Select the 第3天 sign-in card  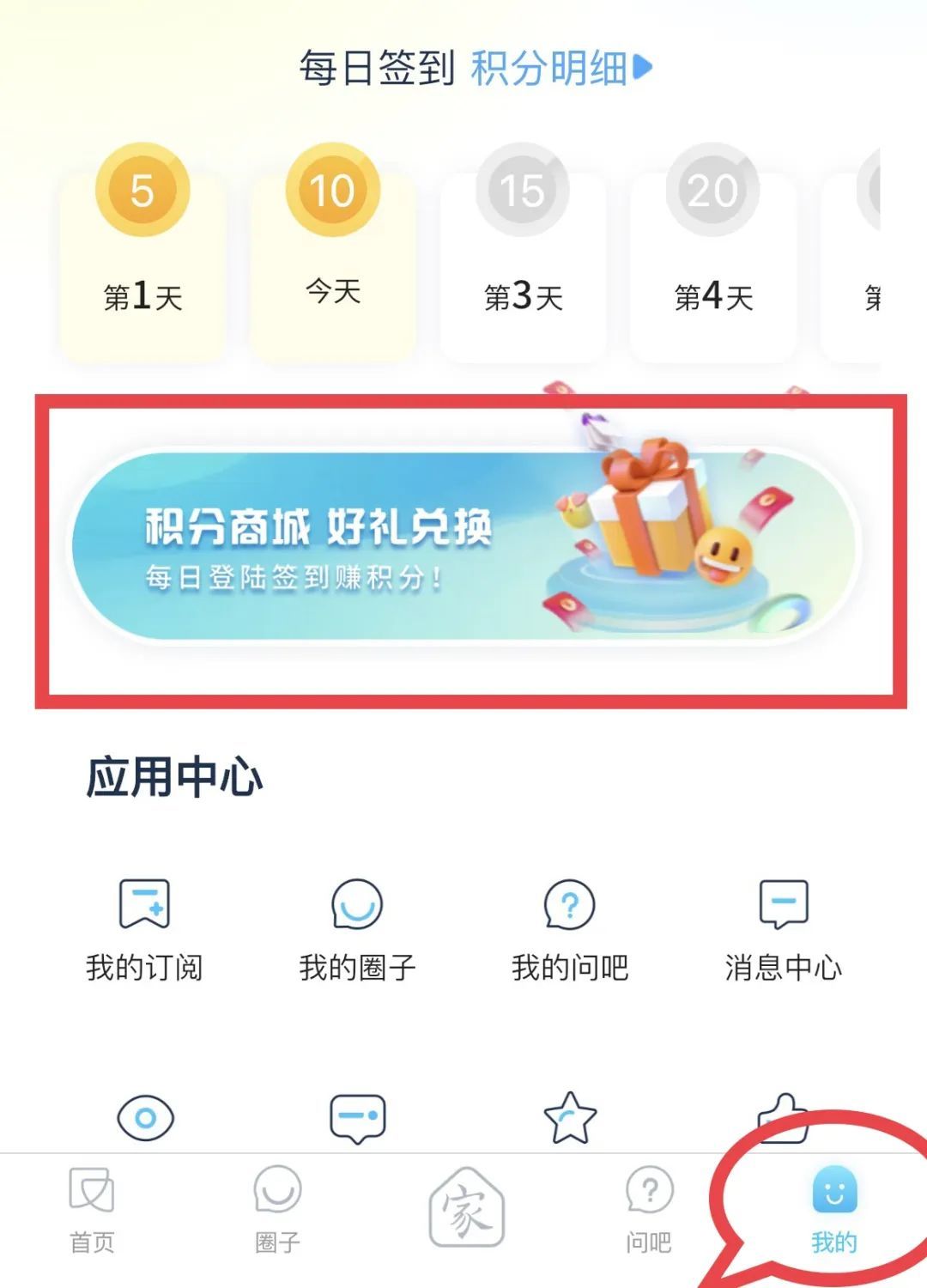[523, 258]
